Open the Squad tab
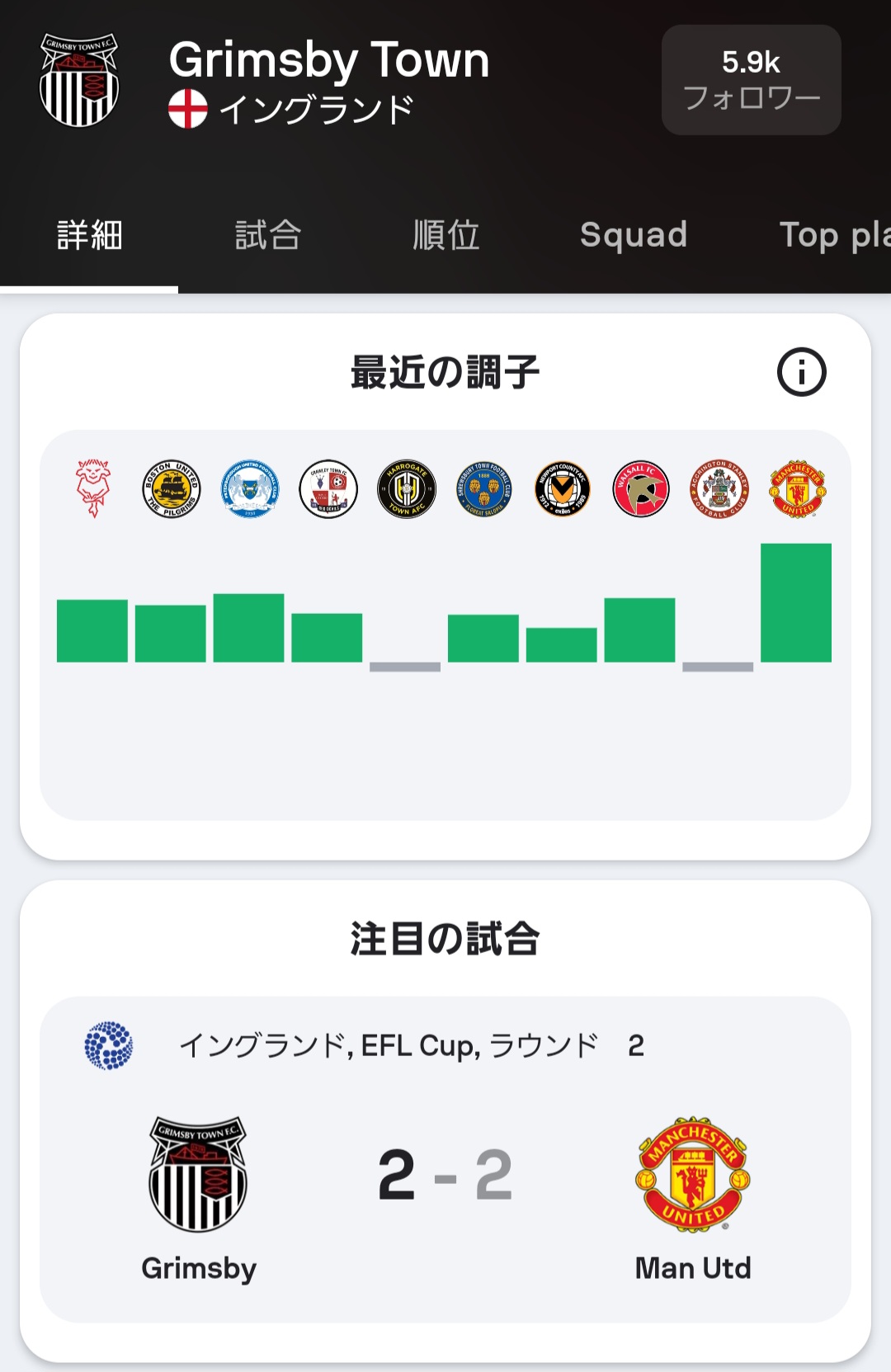This screenshot has height=1372, width=891. coord(634,236)
